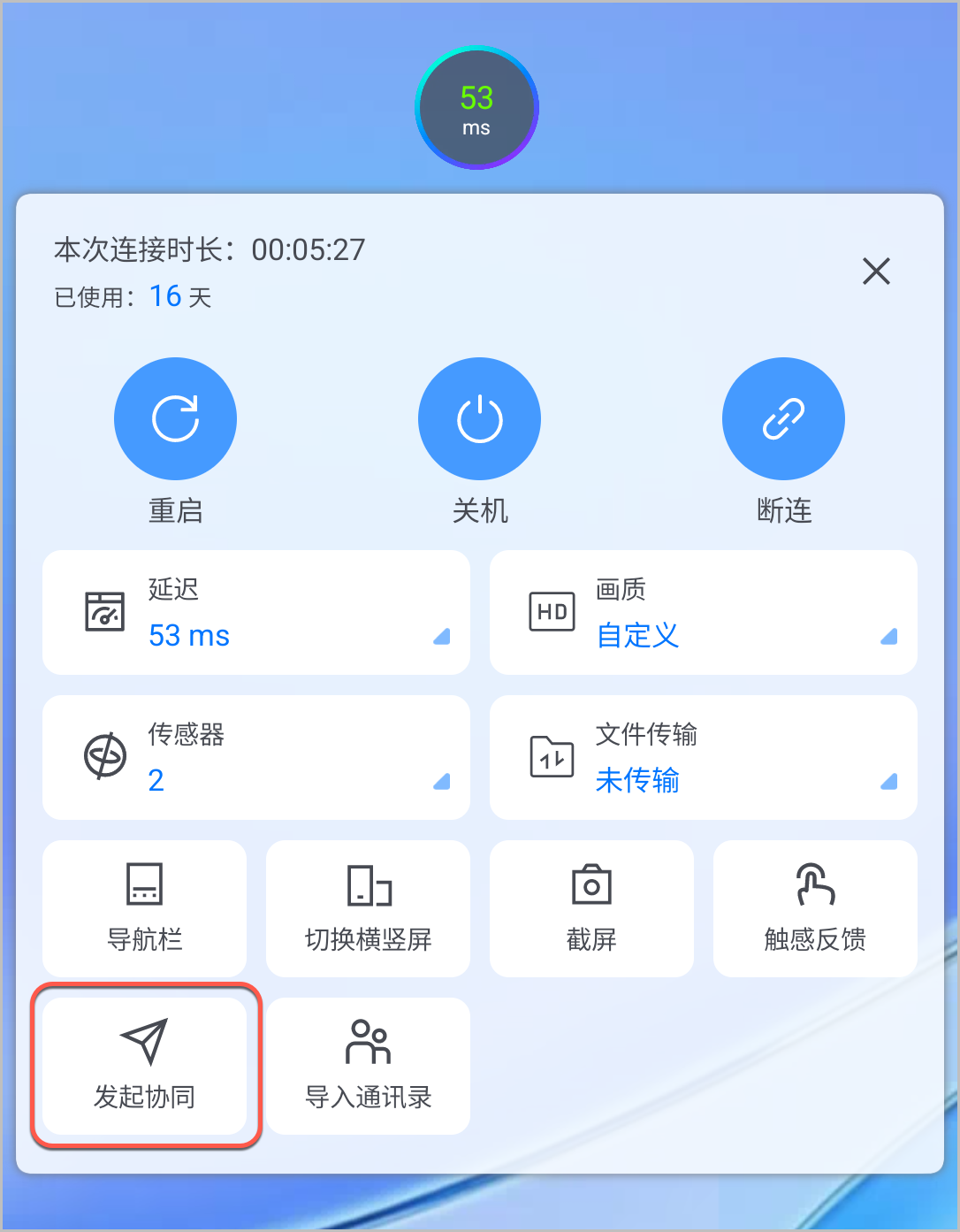
Task: Expand the 传感器 sensor settings
Action: 256,757
